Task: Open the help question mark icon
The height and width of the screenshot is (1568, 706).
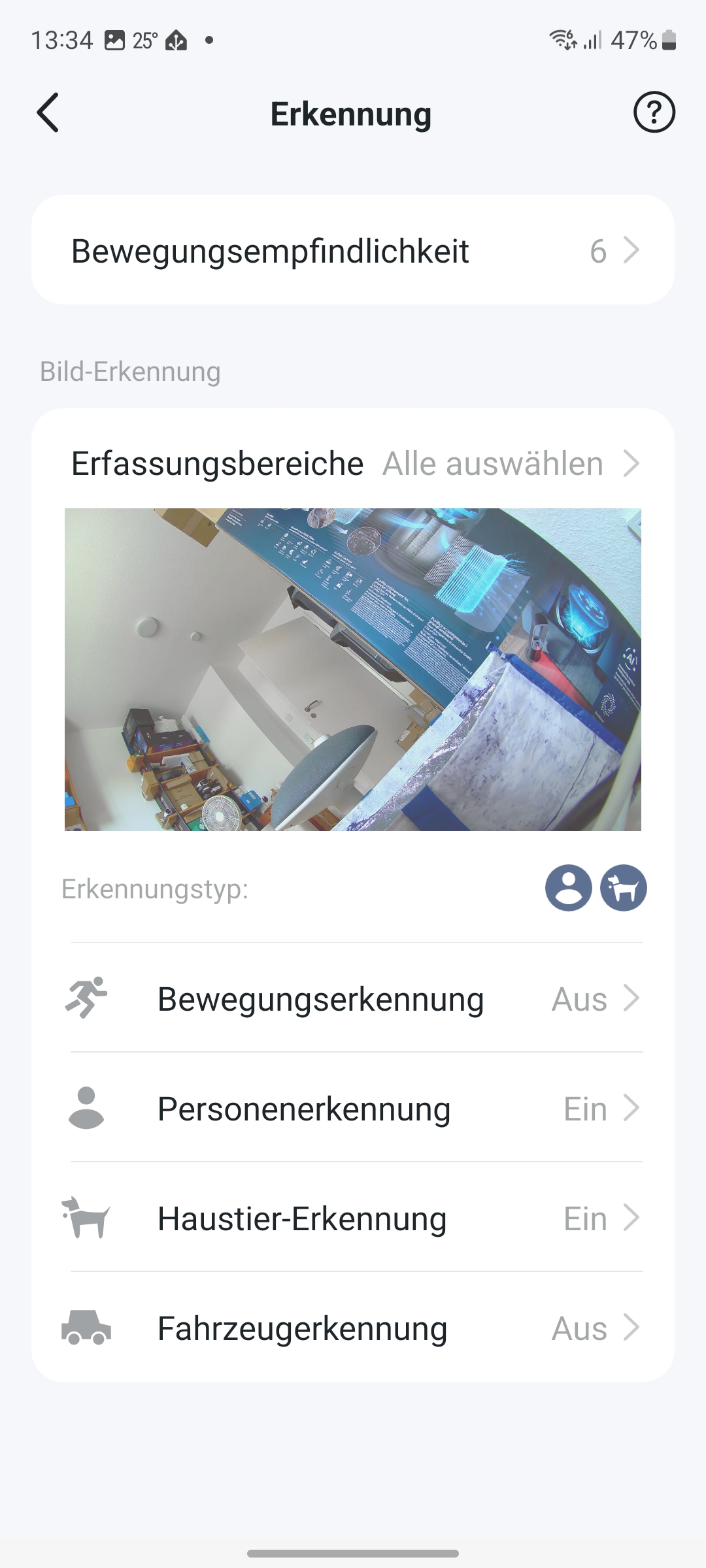Action: coord(654,113)
